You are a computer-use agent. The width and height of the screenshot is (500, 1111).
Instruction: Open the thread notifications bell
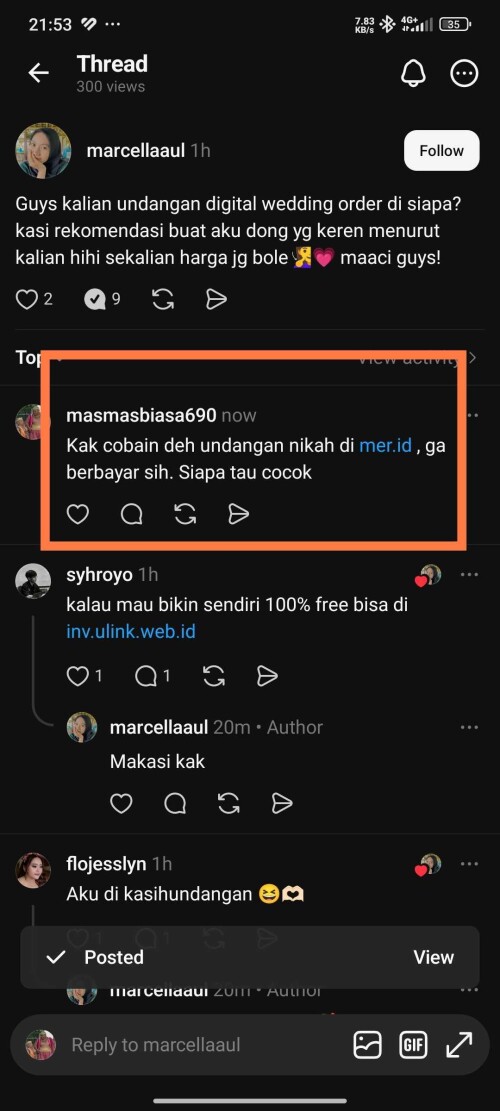tap(414, 73)
